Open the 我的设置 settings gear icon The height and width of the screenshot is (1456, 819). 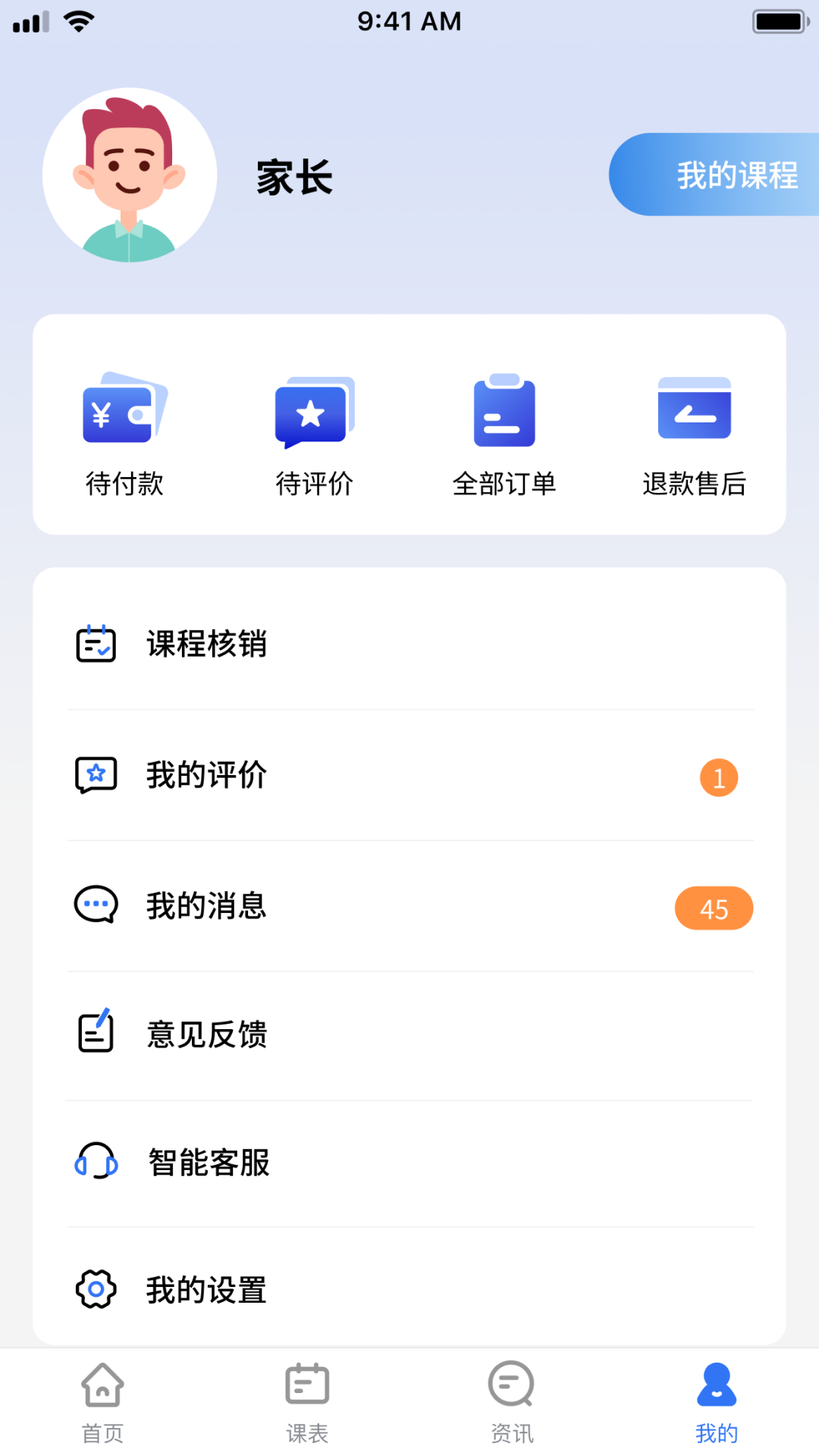click(95, 1288)
